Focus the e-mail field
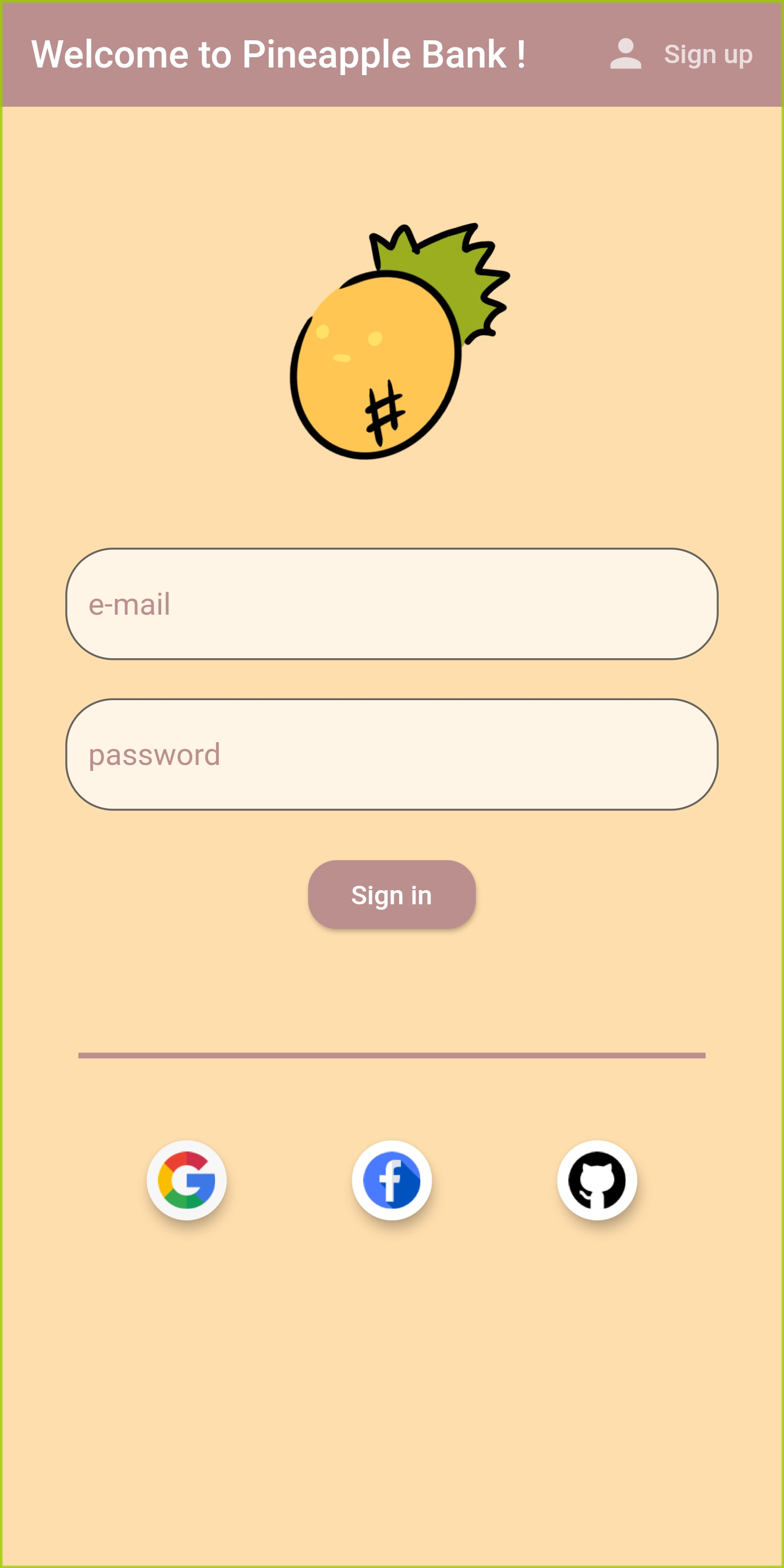 point(392,604)
